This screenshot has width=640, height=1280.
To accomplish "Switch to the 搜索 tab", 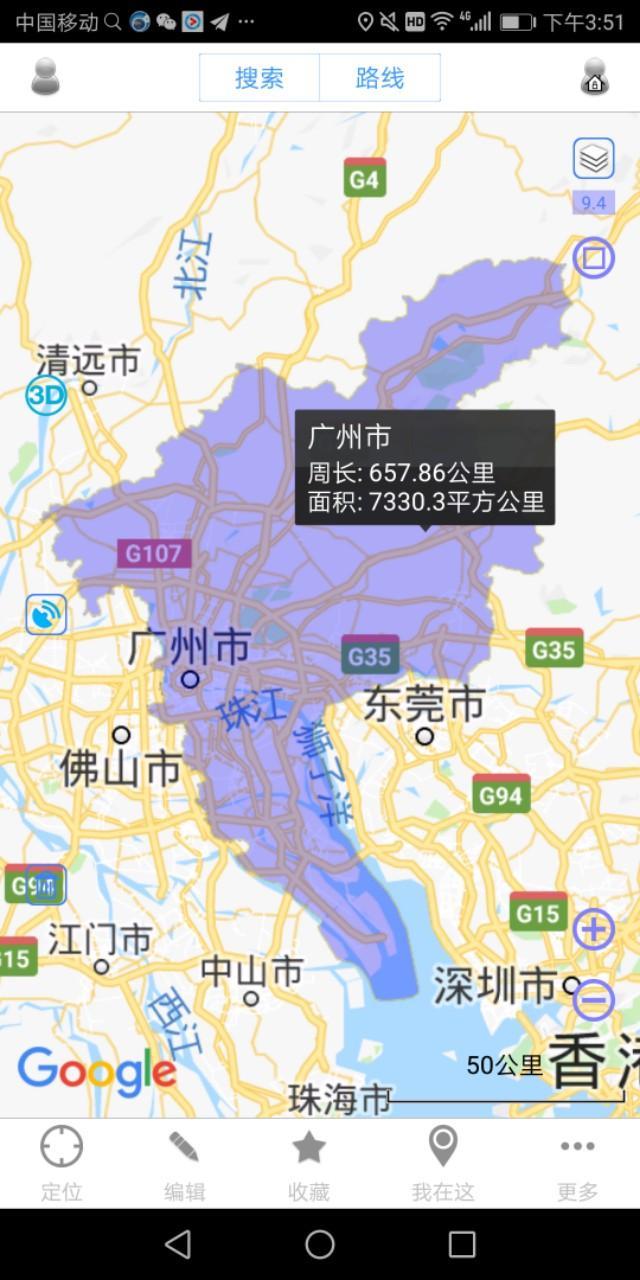I will (259, 78).
